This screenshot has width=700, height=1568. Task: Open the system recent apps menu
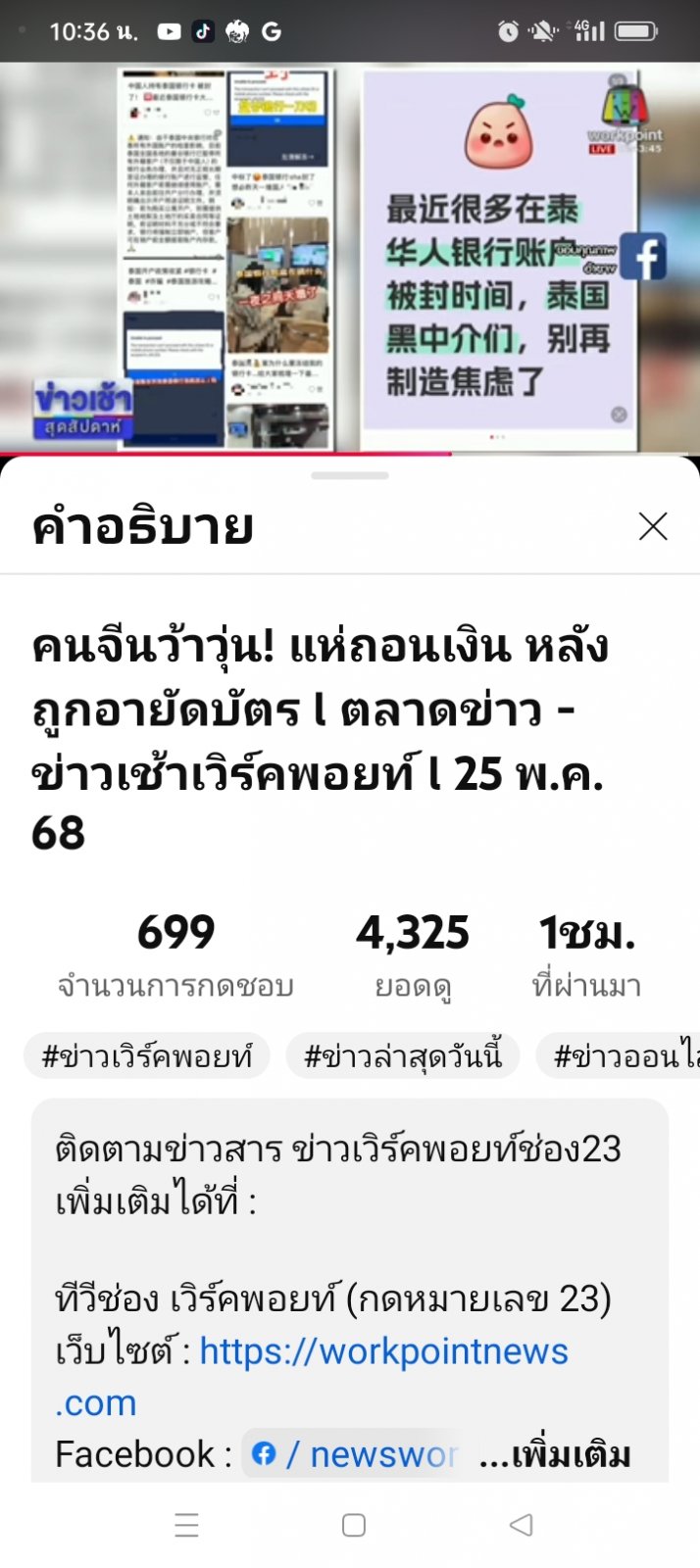186,1525
